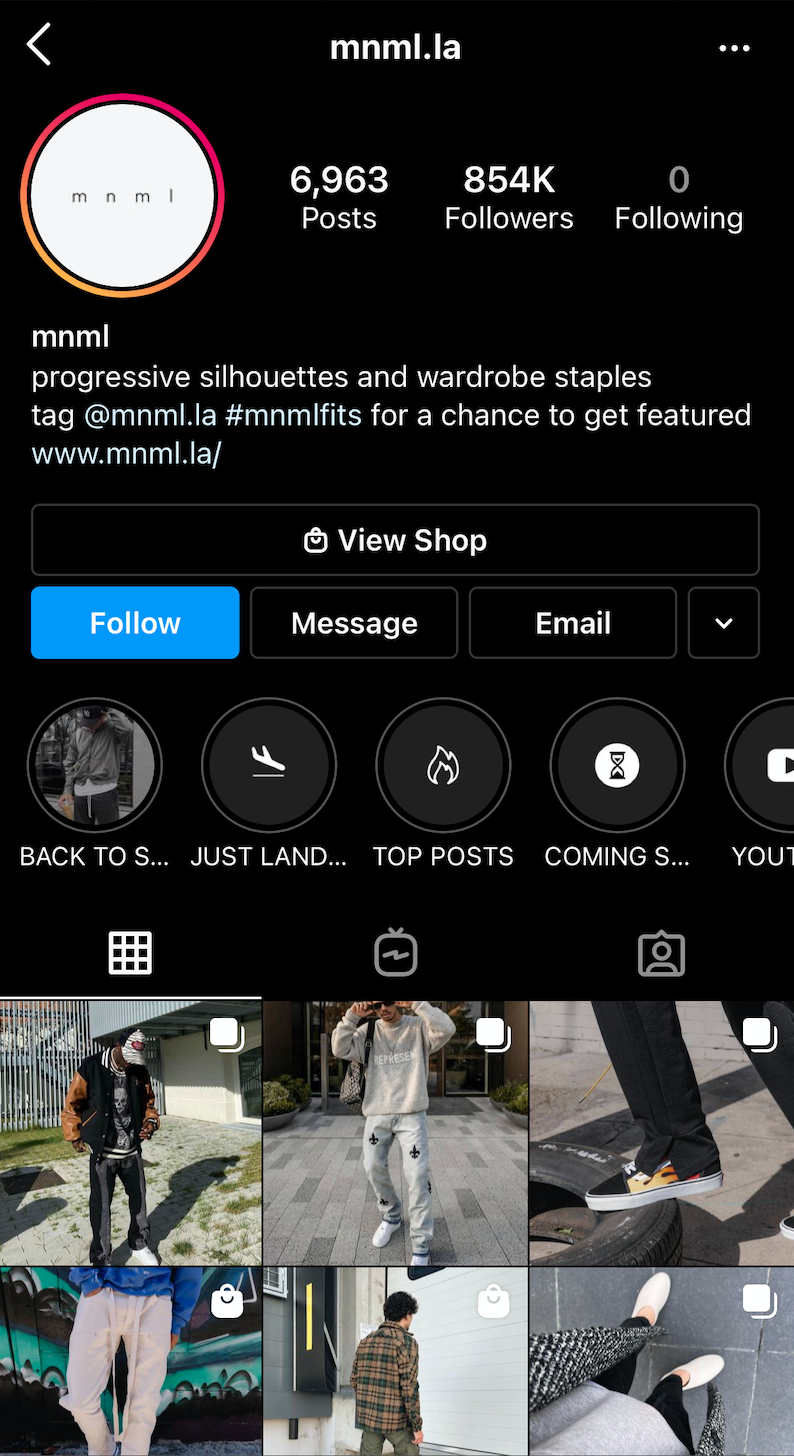Switch to the tagged photos tab
The width and height of the screenshot is (794, 1456).
pyautogui.click(x=661, y=953)
